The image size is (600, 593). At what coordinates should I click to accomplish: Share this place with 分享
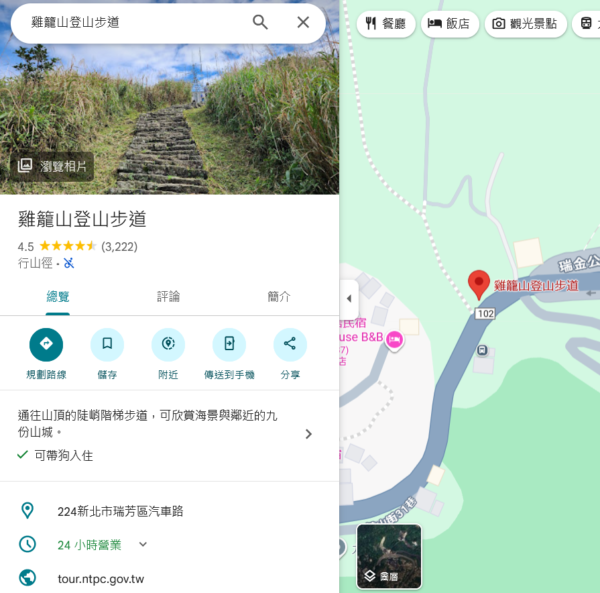pos(290,345)
